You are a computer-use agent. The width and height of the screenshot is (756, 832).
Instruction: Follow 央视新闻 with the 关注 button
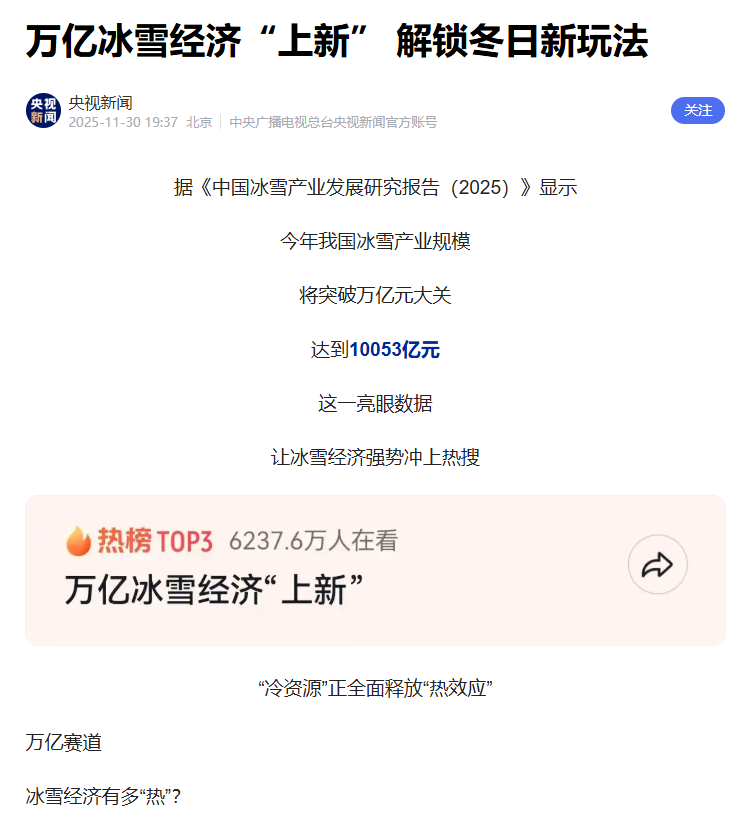coord(697,111)
